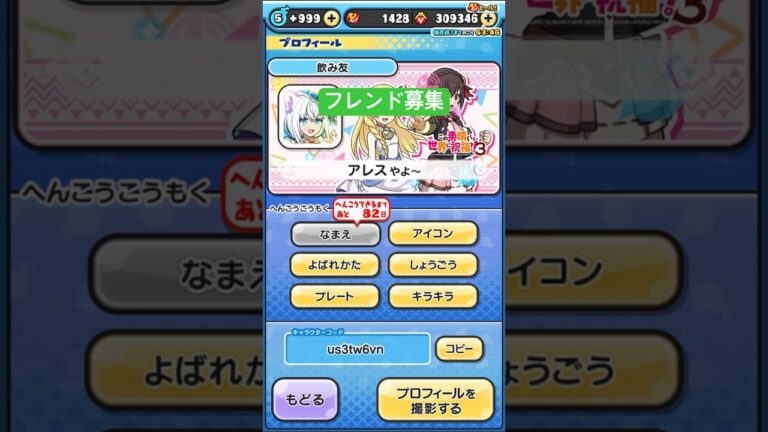Image resolution: width=768 pixels, height=432 pixels.
Task: Add stamina with the plus next to +999
Action: pos(331,18)
